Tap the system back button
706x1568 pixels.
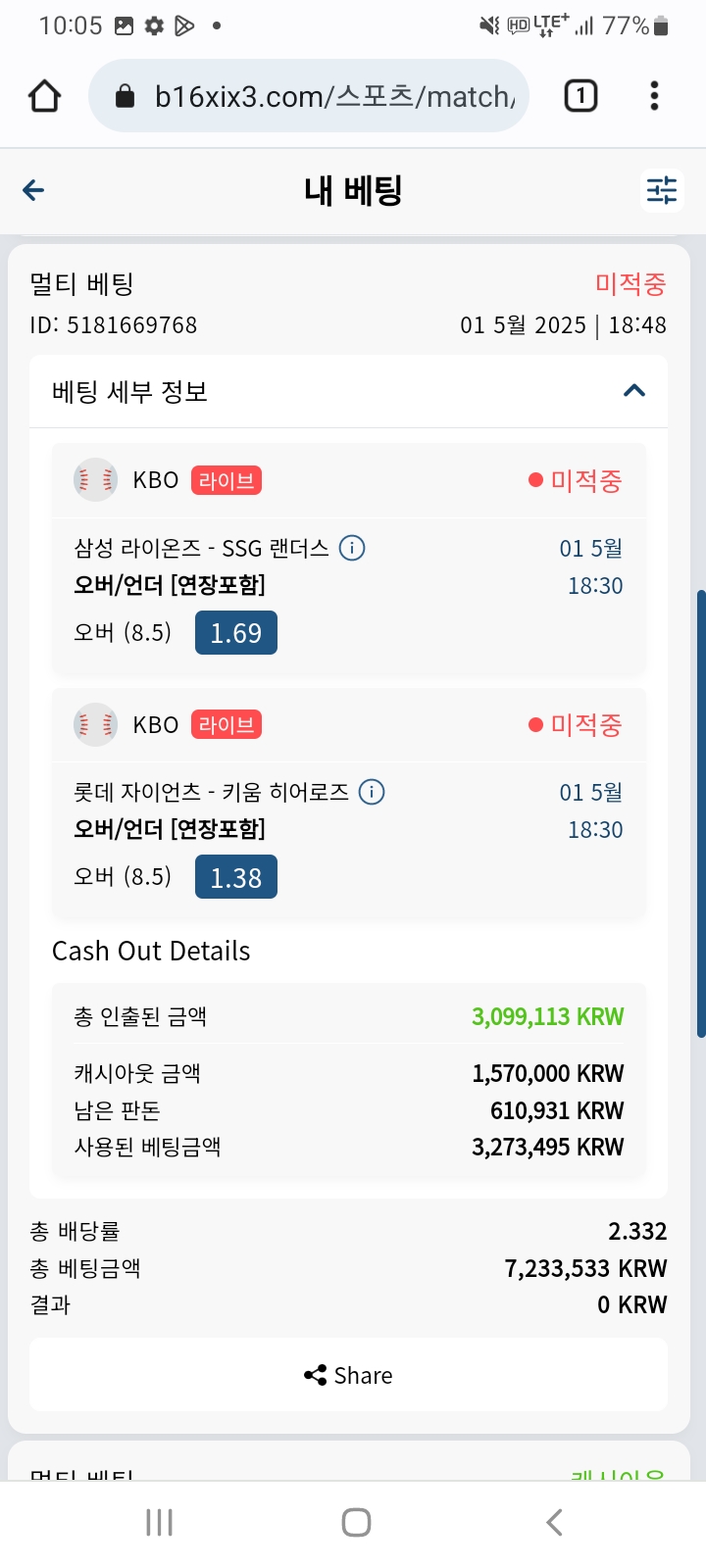(554, 1522)
